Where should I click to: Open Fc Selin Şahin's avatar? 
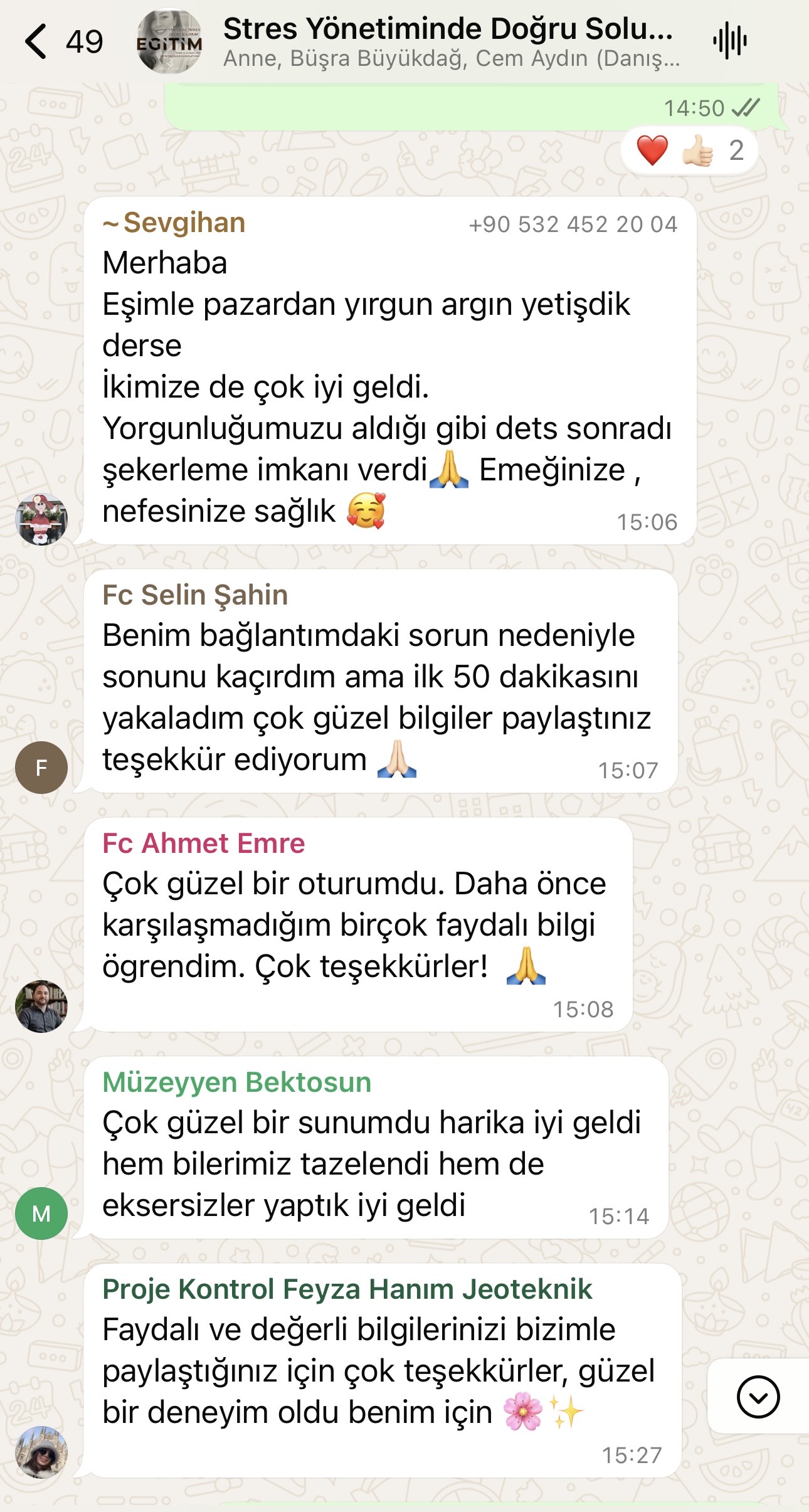[41, 768]
